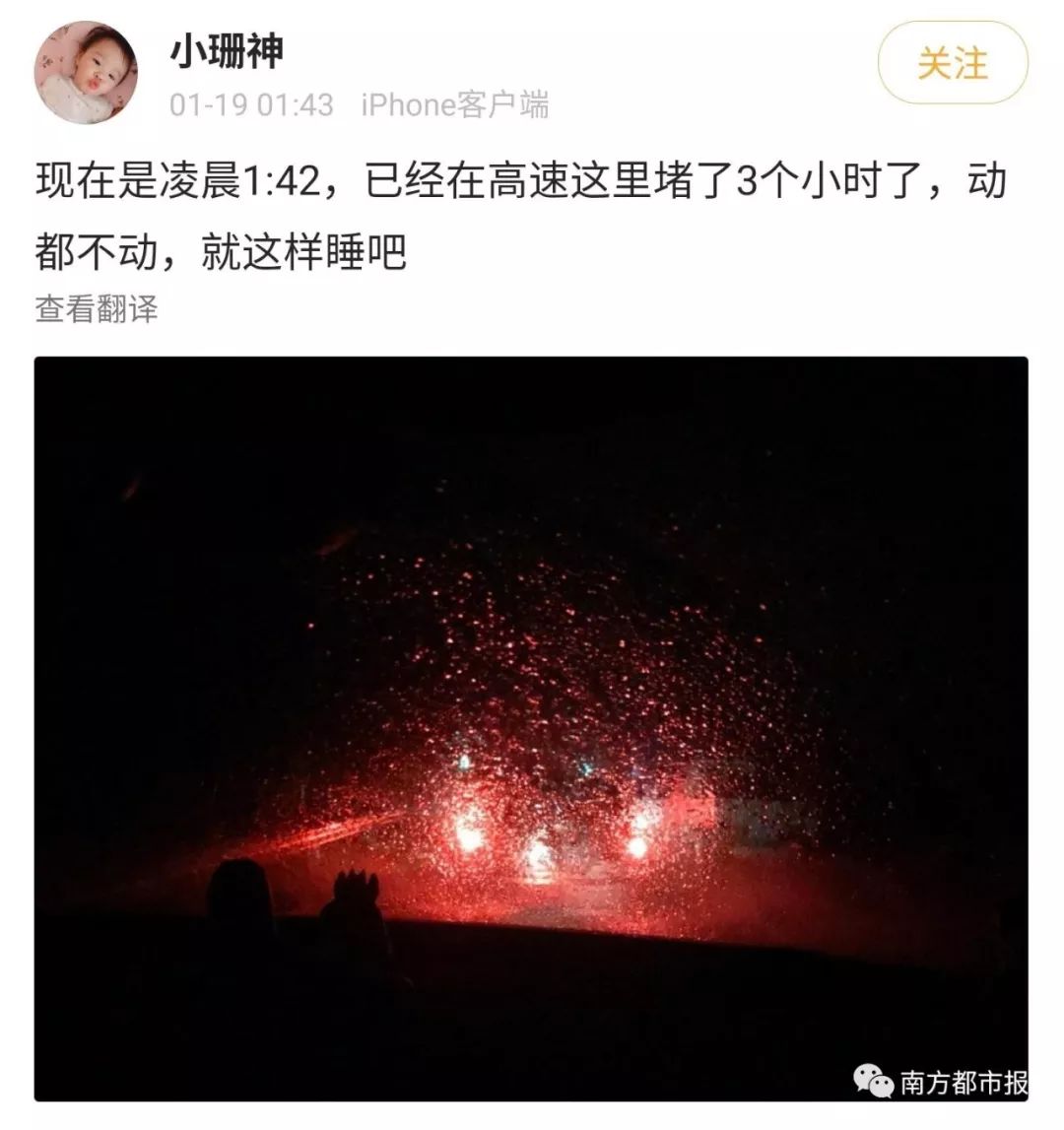Image resolution: width=1064 pixels, height=1130 pixels.
Task: Follow 小珊神 with the 关注 button
Action: (x=952, y=63)
